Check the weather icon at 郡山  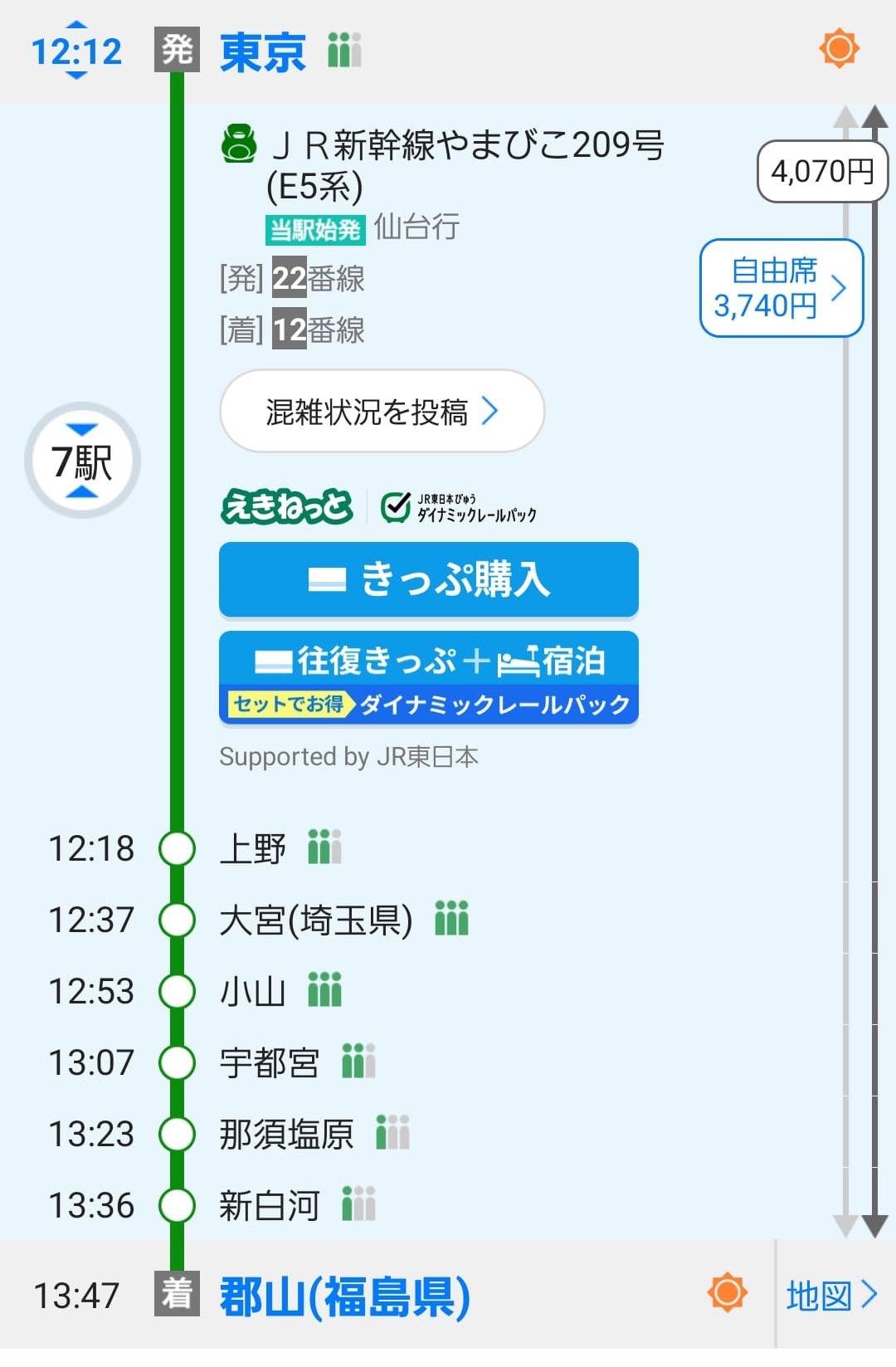coord(727,1292)
